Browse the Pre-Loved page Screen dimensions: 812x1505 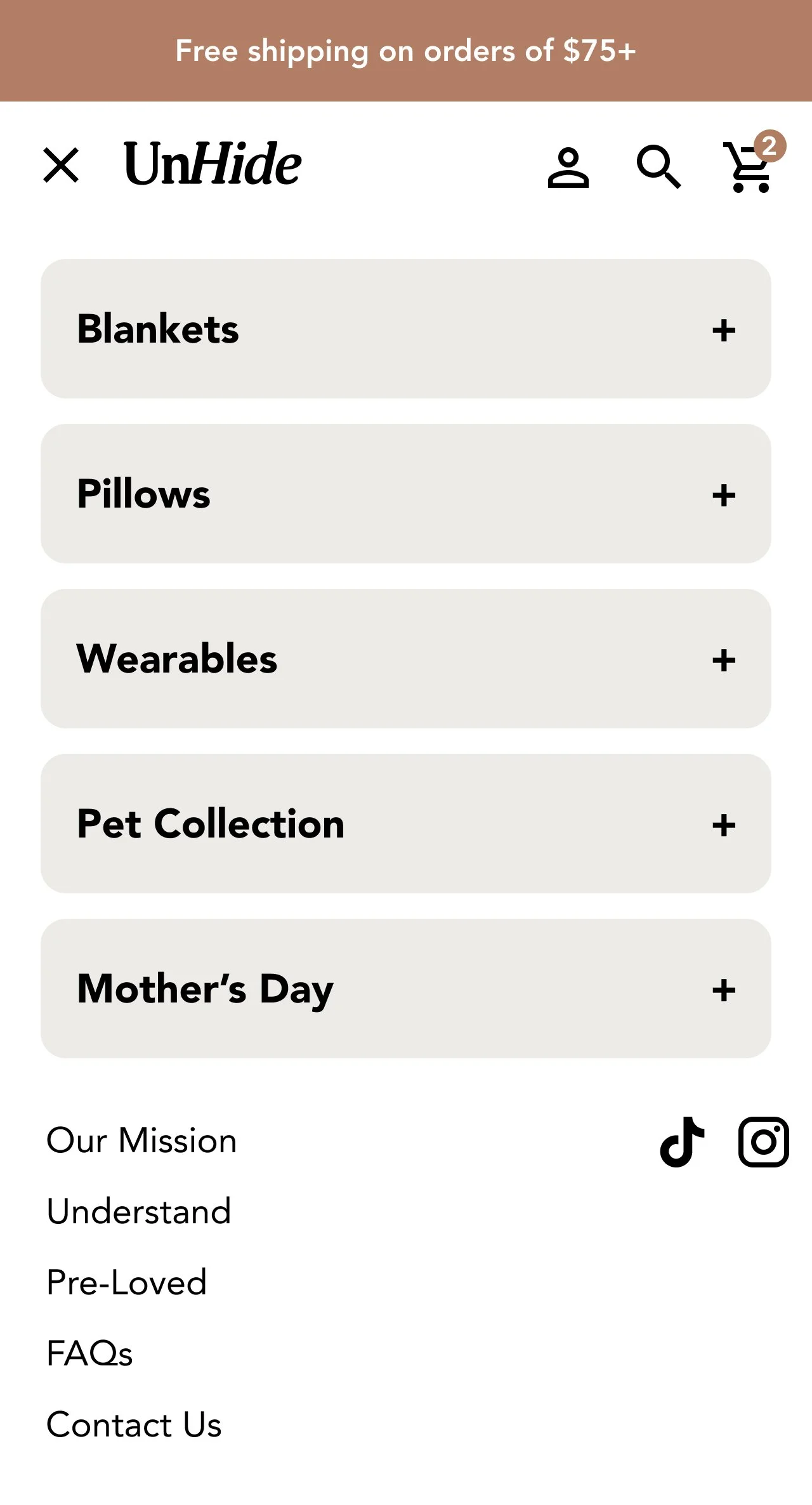127,1282
